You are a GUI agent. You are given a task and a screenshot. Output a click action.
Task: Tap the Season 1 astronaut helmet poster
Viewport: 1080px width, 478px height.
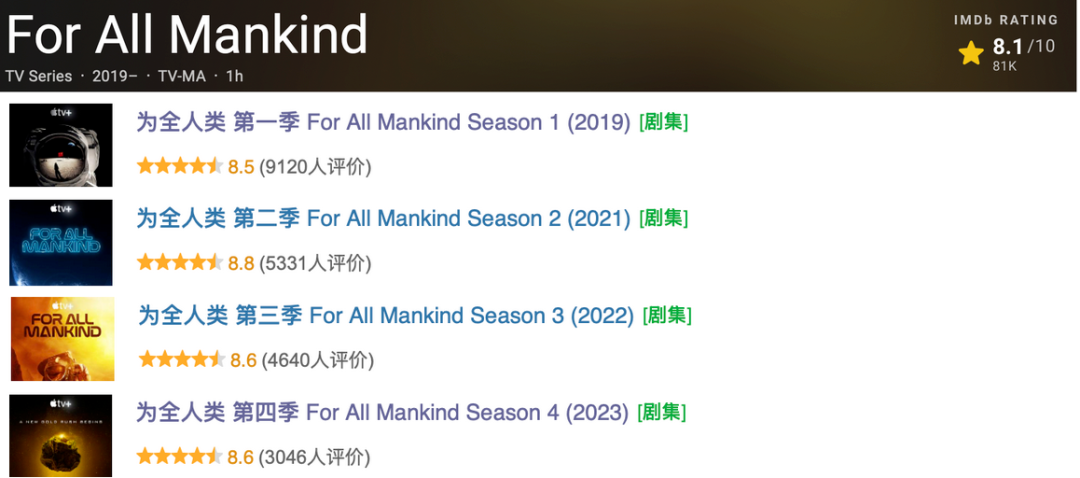click(61, 145)
